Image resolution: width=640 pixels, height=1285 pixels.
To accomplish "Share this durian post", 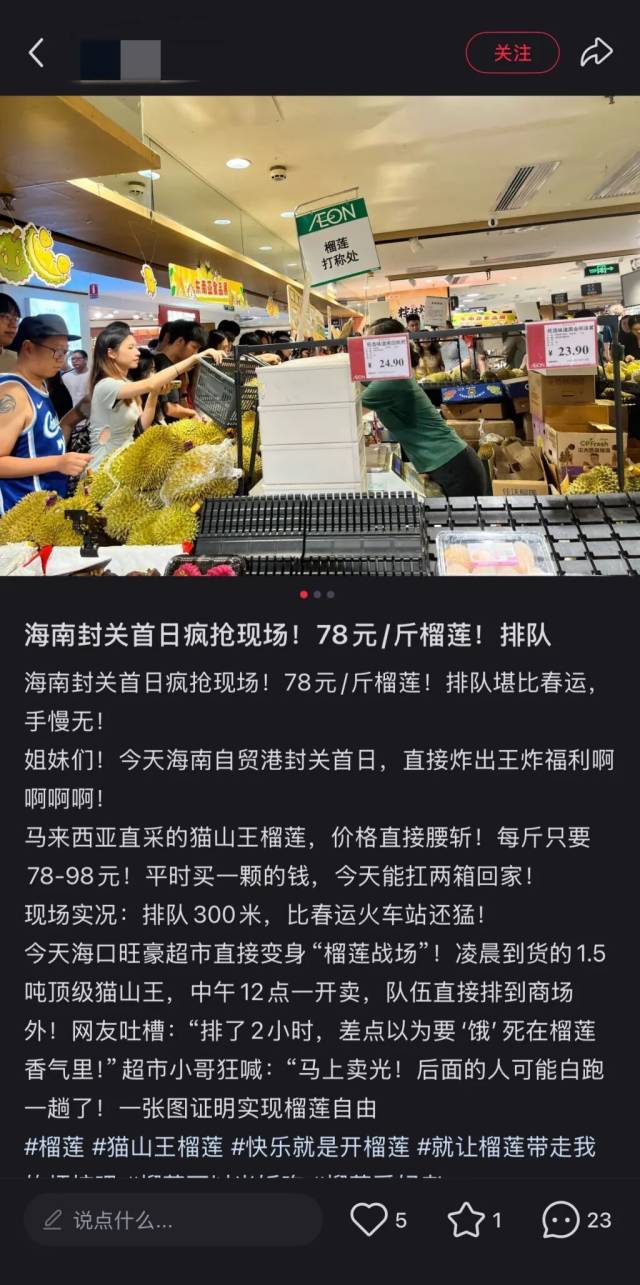I will (x=597, y=53).
